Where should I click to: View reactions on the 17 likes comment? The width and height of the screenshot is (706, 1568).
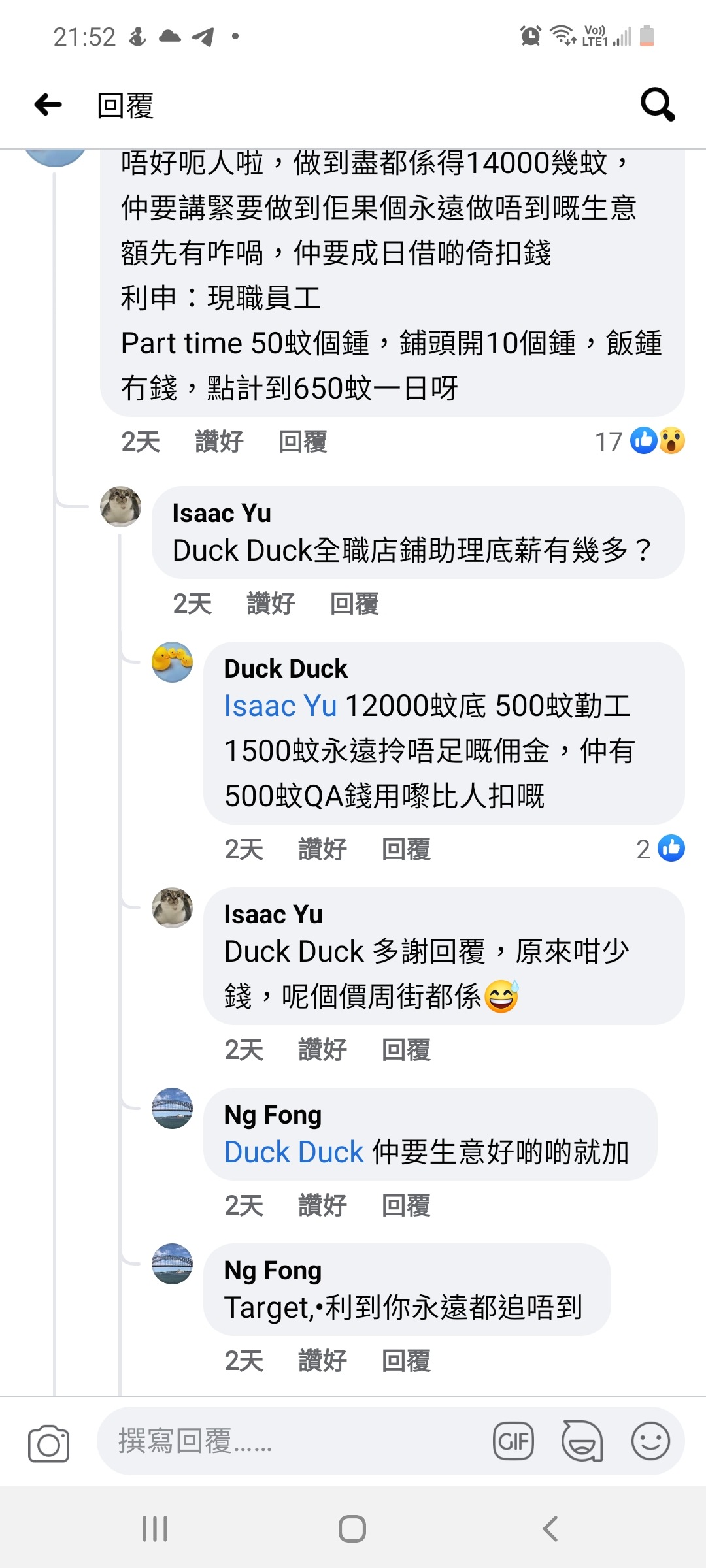pyautogui.click(x=640, y=442)
